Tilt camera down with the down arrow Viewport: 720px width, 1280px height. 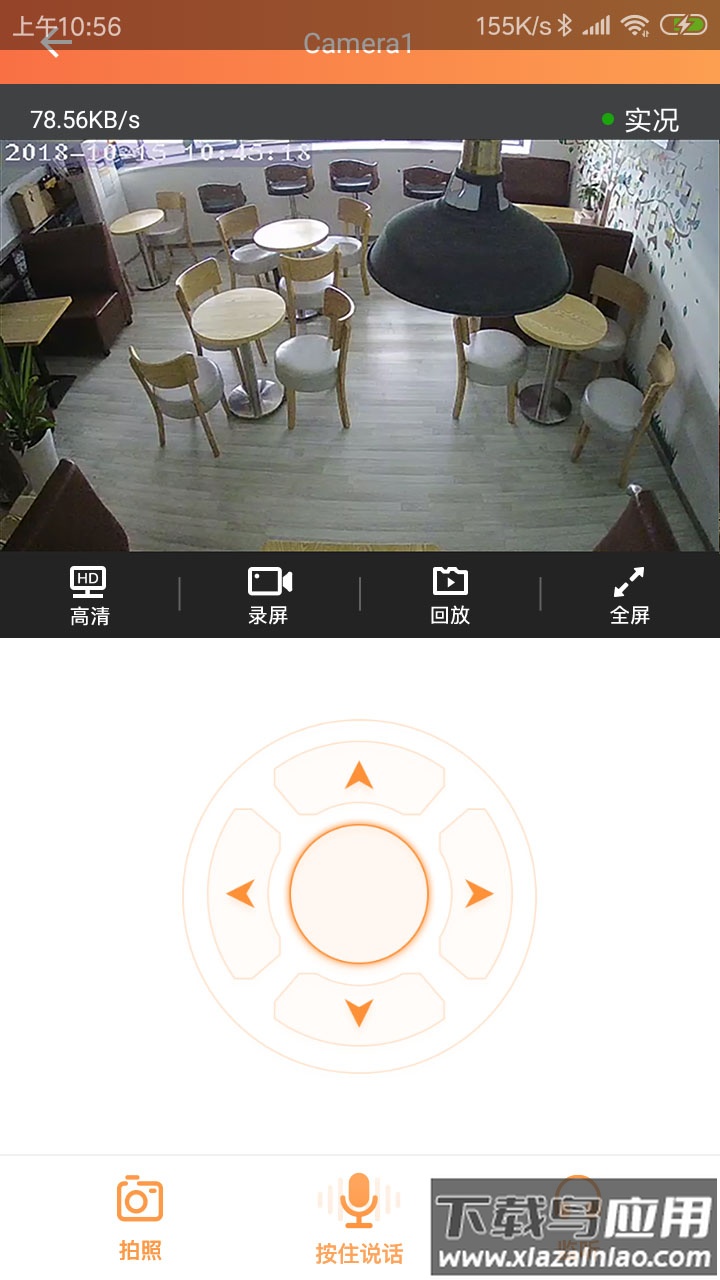coord(359,1013)
